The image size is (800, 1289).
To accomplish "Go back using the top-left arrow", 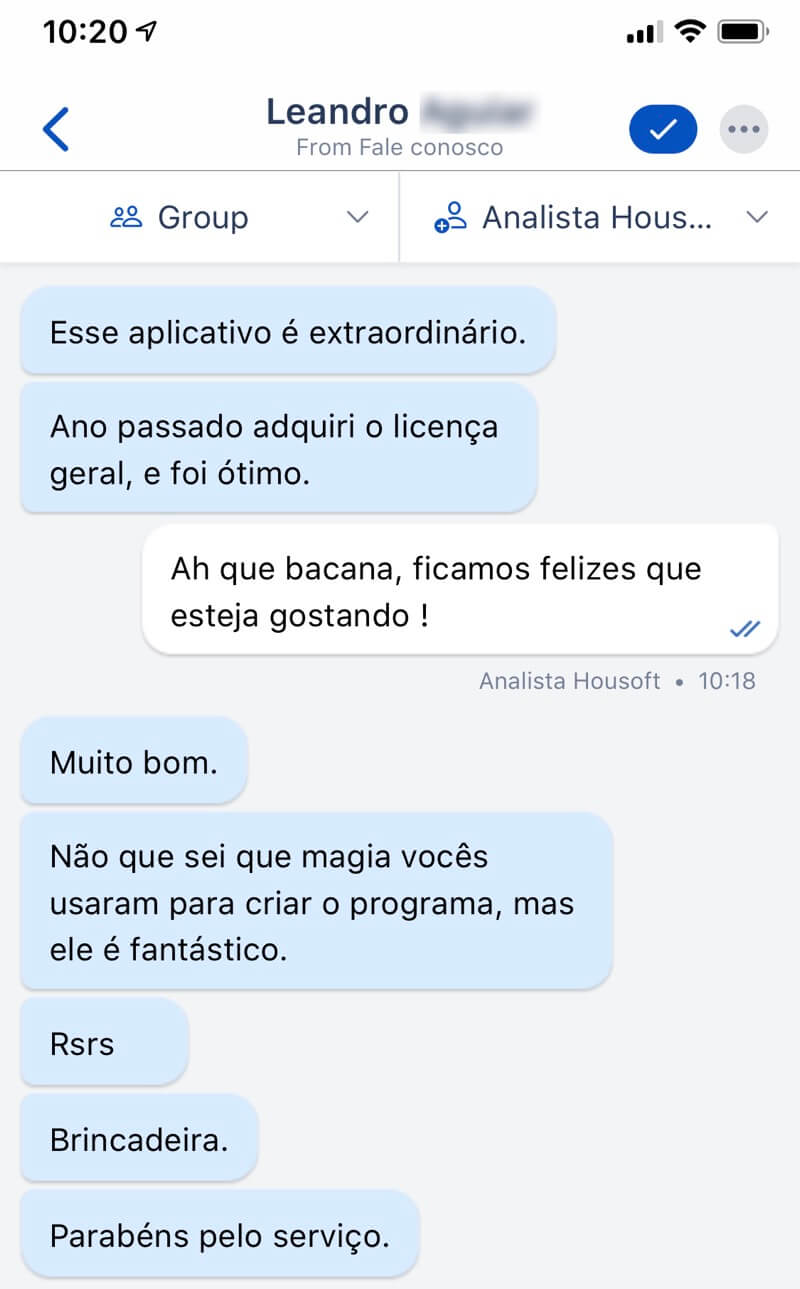I will click(56, 130).
